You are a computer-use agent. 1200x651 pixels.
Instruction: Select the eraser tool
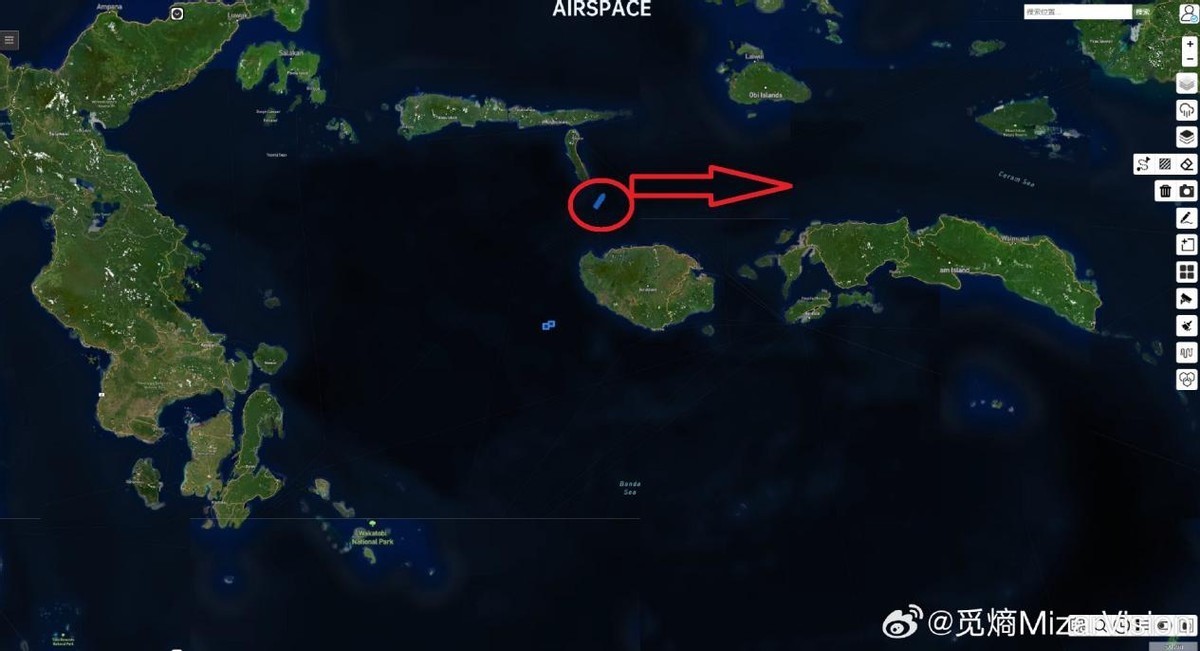(x=1186, y=164)
